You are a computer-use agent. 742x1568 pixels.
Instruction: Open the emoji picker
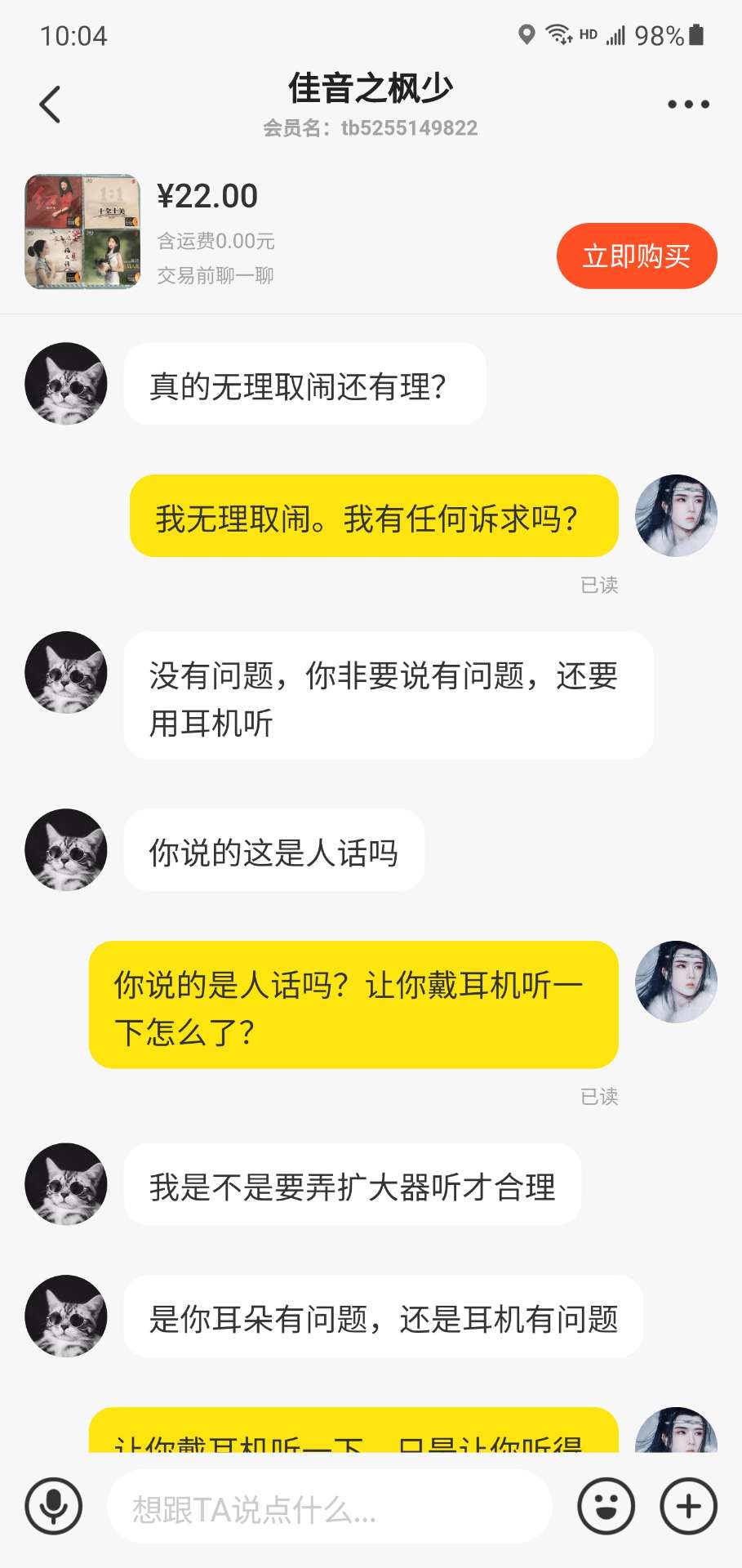coord(606,1506)
